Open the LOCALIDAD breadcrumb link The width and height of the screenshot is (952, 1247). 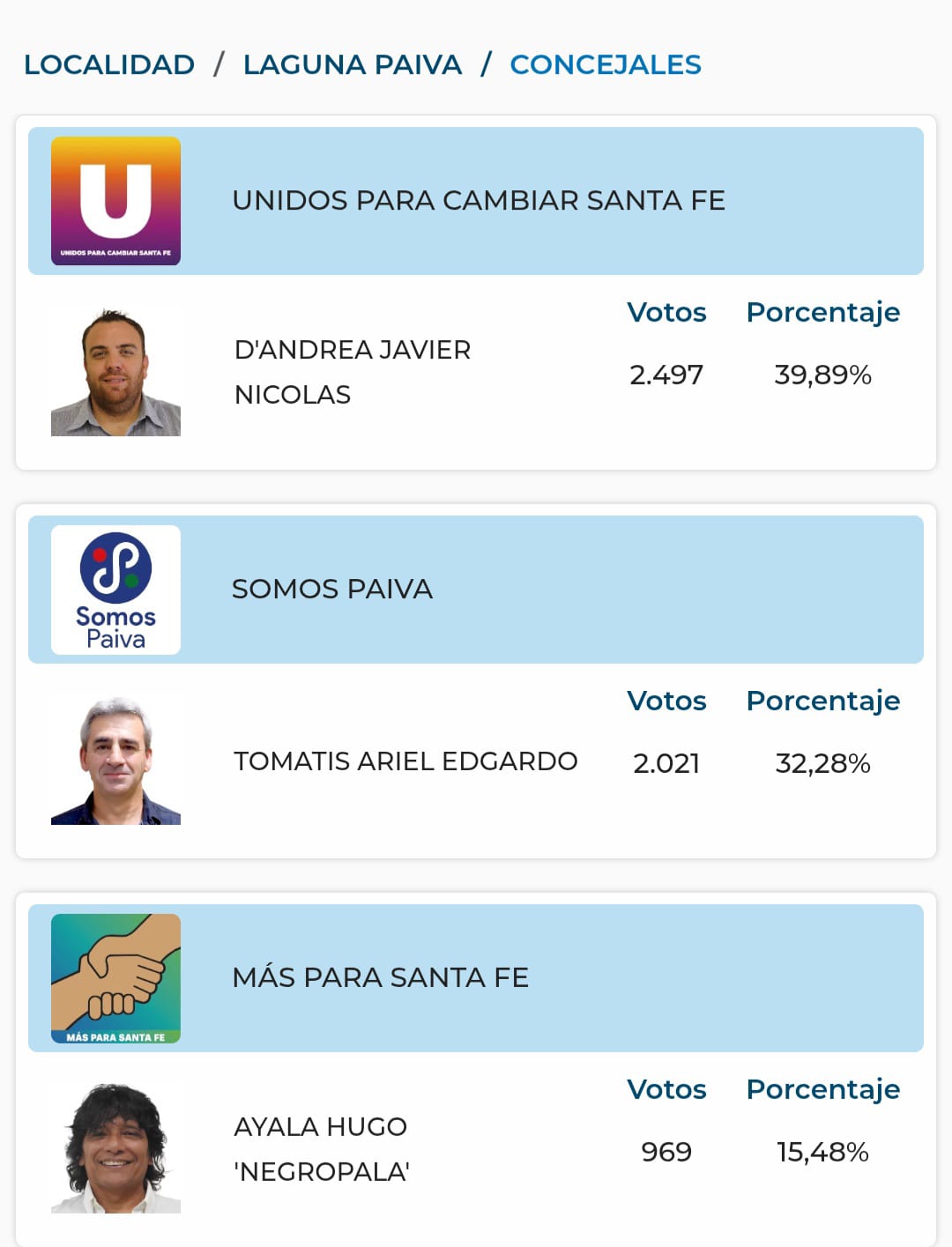point(109,63)
